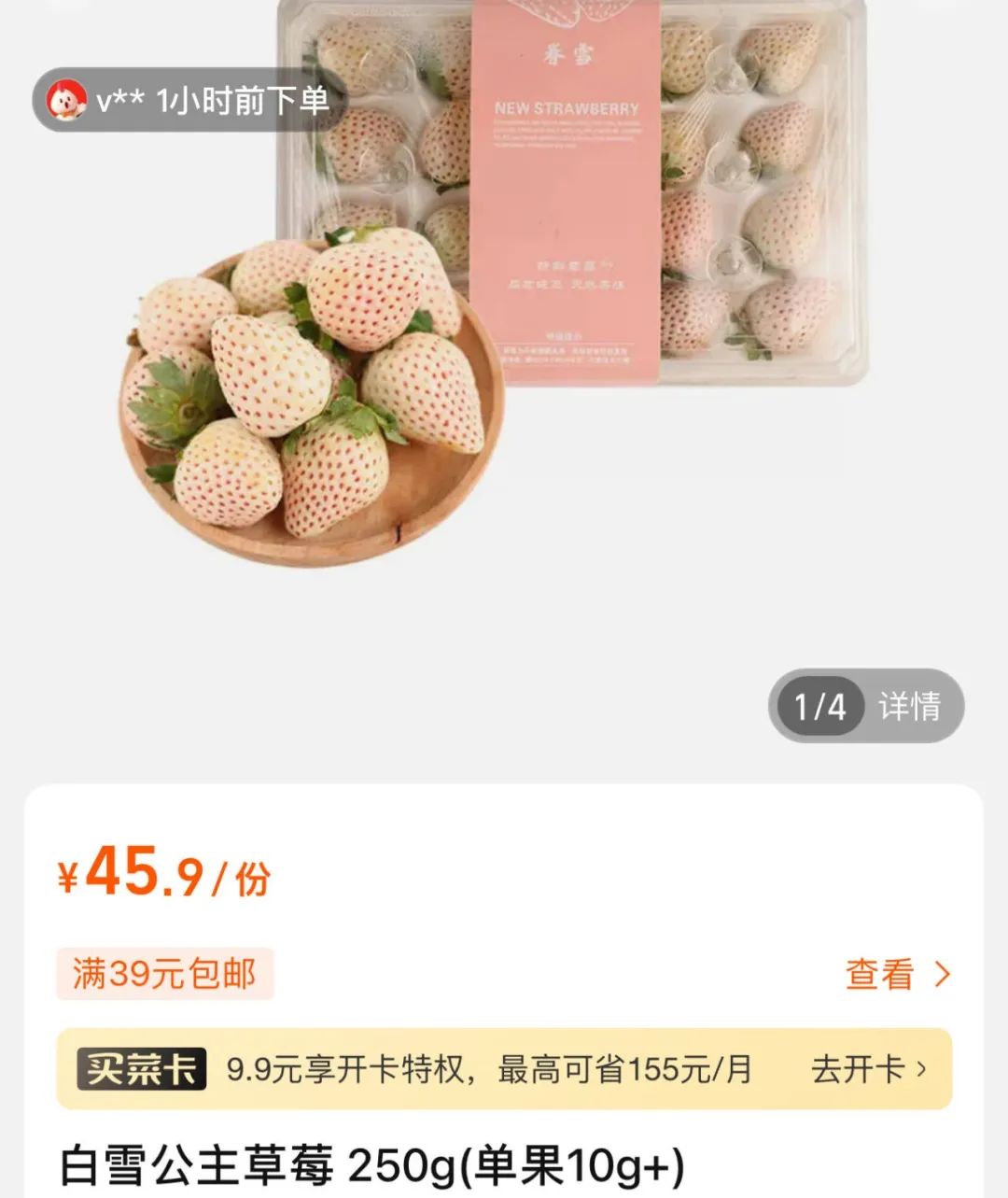Viewport: 1008px width, 1198px height.
Task: Tap 查看 to view shipping offer
Action: point(897,975)
